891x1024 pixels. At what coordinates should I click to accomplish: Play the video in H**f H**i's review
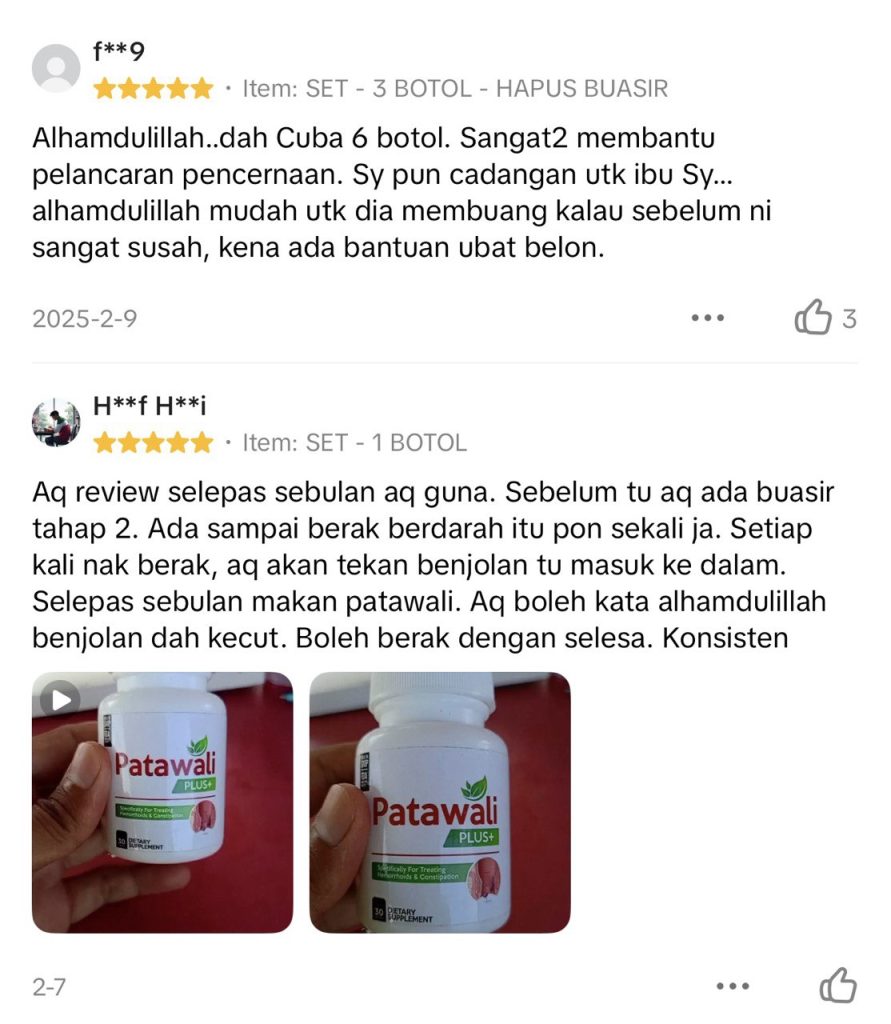pyautogui.click(x=61, y=699)
